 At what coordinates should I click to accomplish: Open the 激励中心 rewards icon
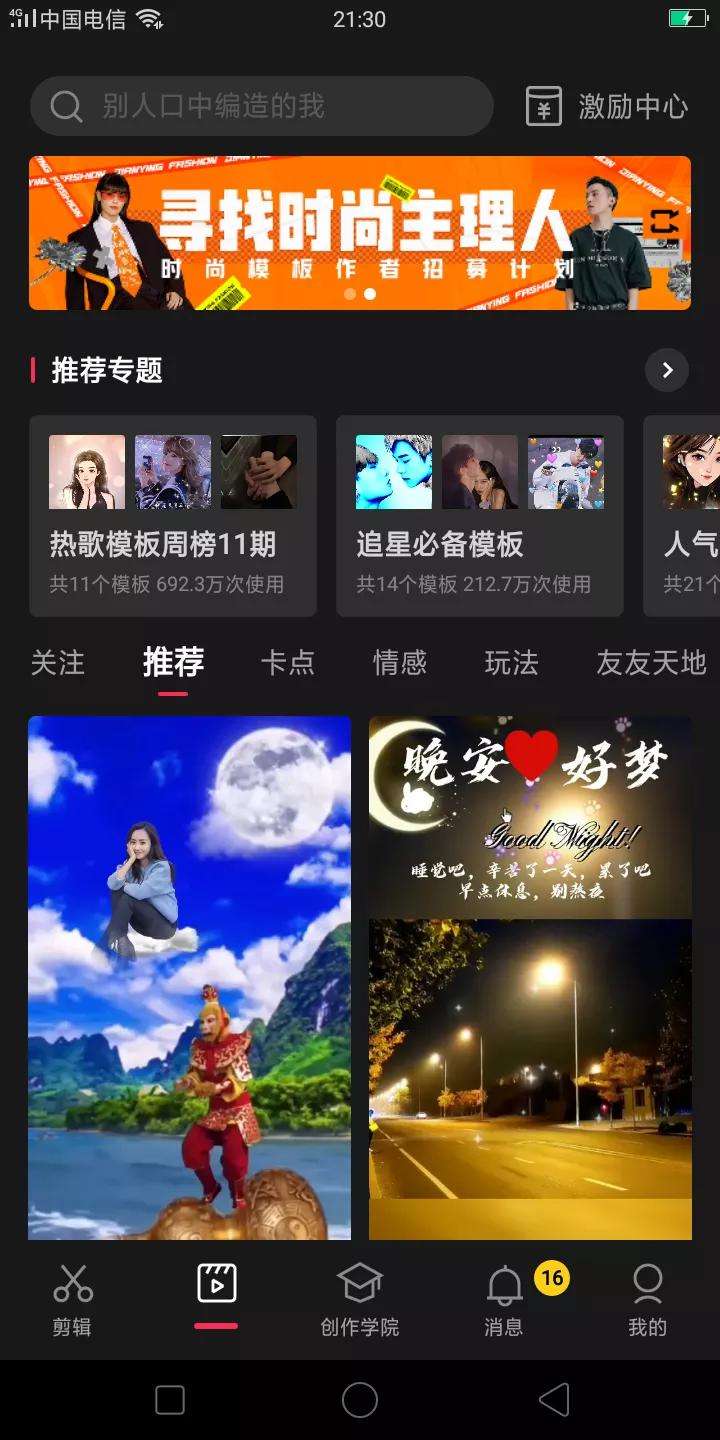[543, 105]
